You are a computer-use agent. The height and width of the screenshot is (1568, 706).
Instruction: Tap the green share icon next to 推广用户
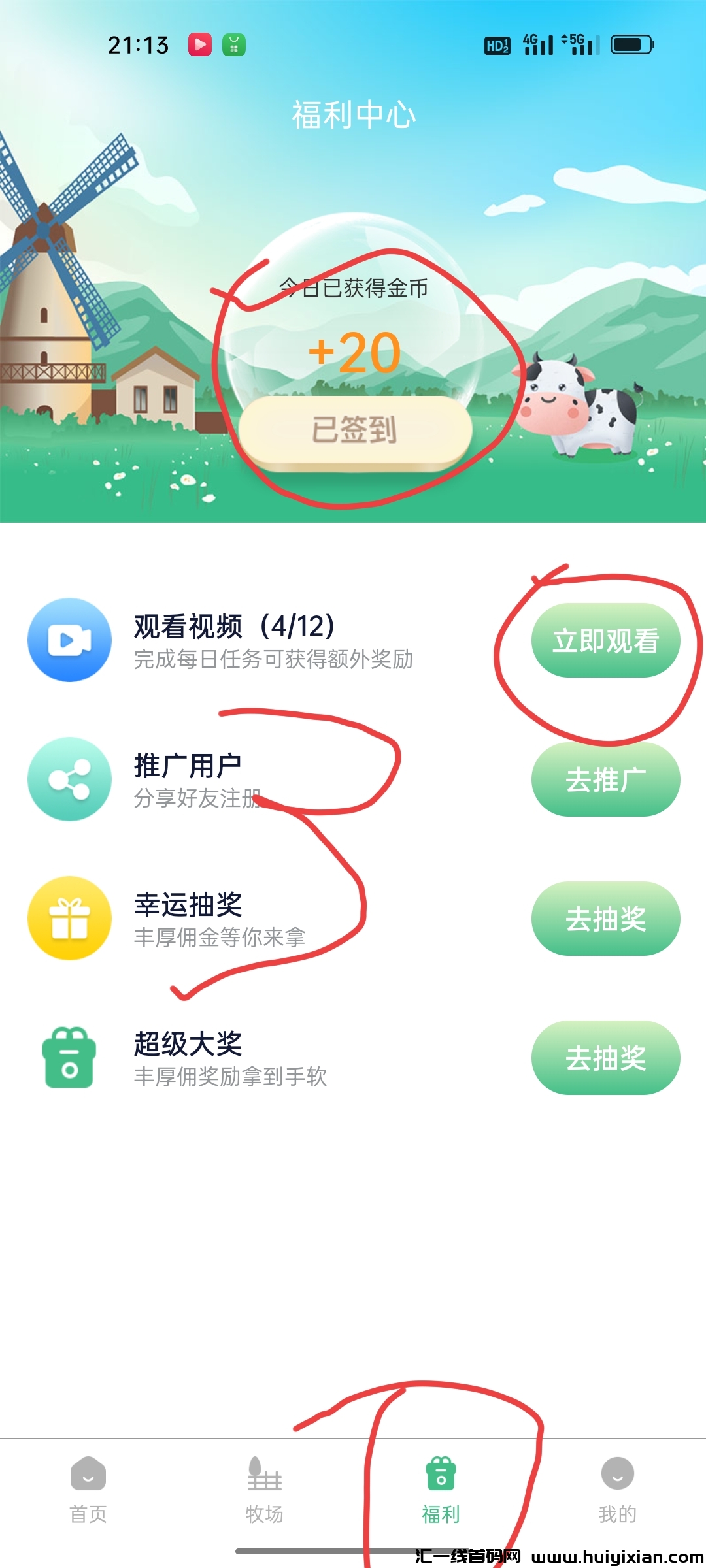click(x=68, y=781)
